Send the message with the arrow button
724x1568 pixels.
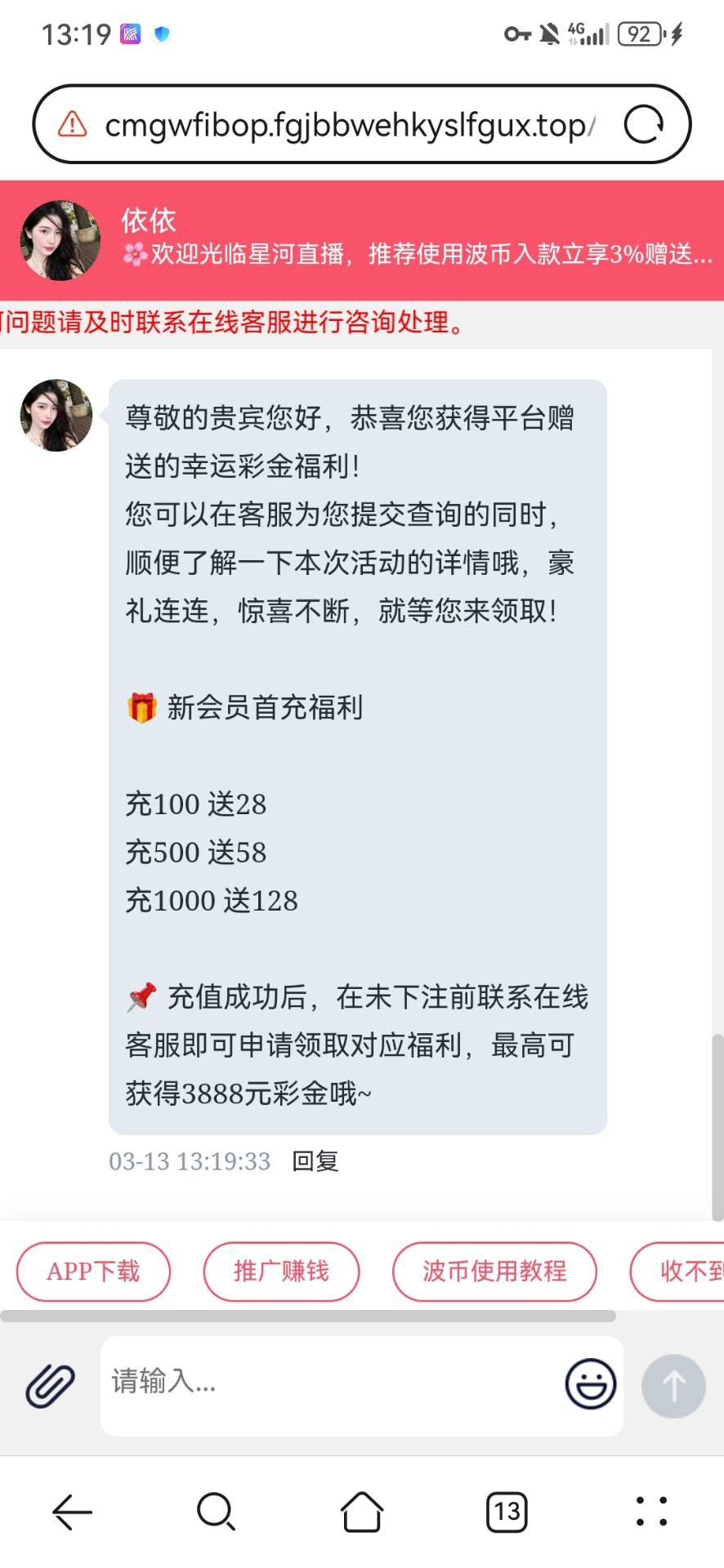pos(673,1385)
